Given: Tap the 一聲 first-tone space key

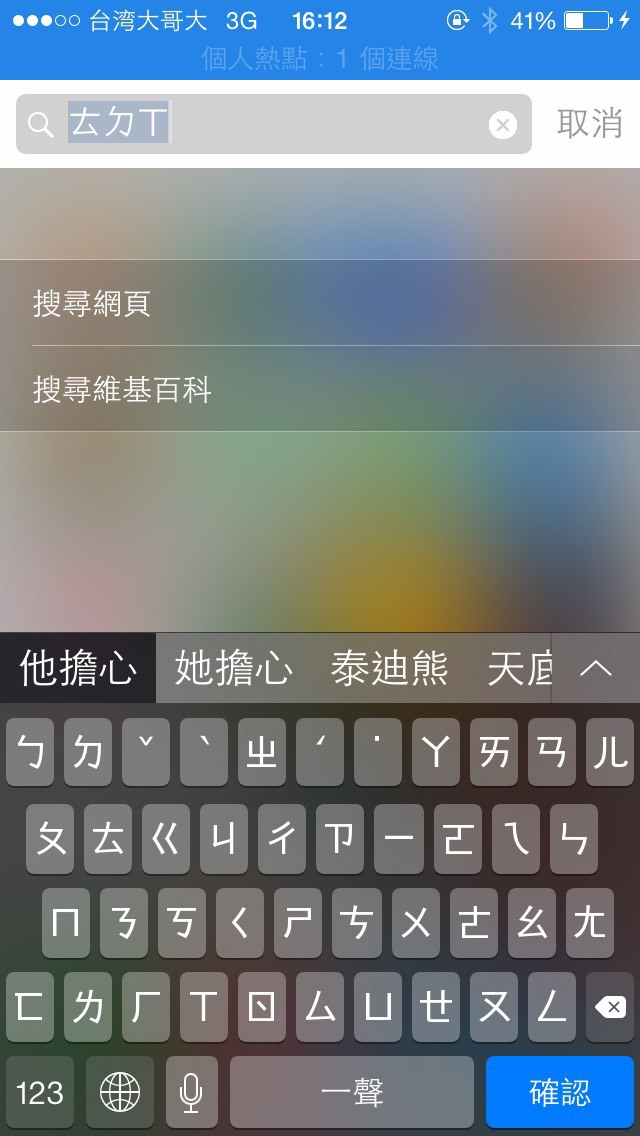Looking at the screenshot, I should (352, 1092).
